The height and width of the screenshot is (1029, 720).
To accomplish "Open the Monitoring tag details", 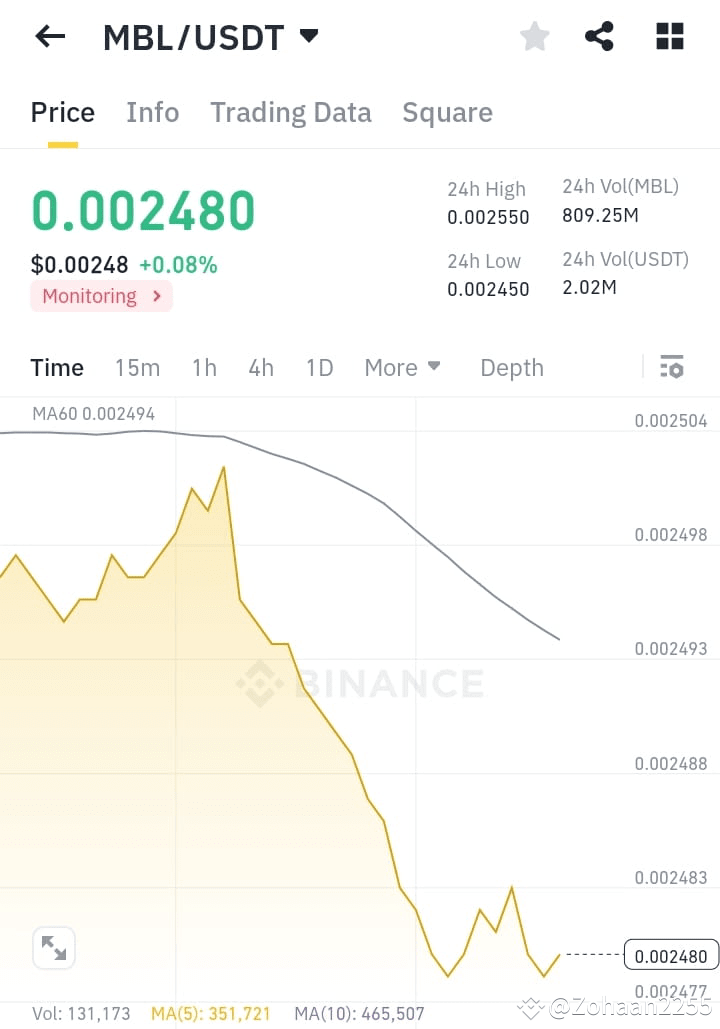I will tap(100, 296).
